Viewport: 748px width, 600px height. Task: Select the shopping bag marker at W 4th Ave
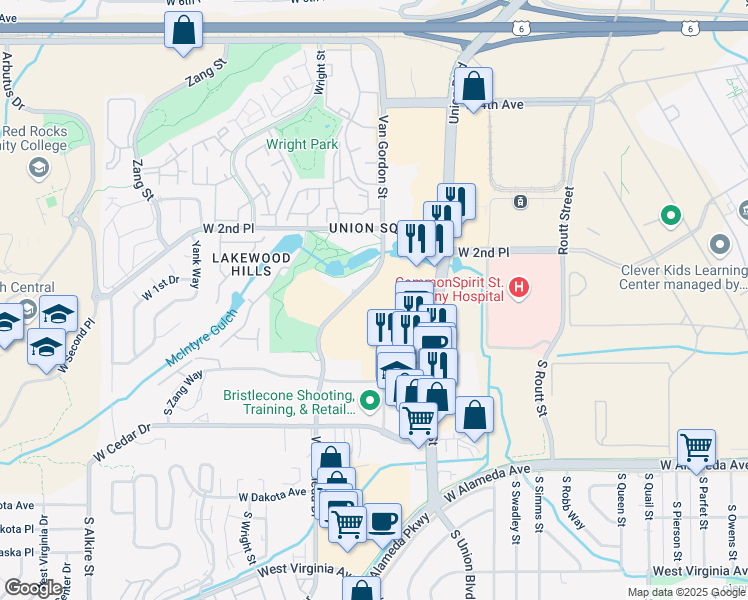point(473,86)
